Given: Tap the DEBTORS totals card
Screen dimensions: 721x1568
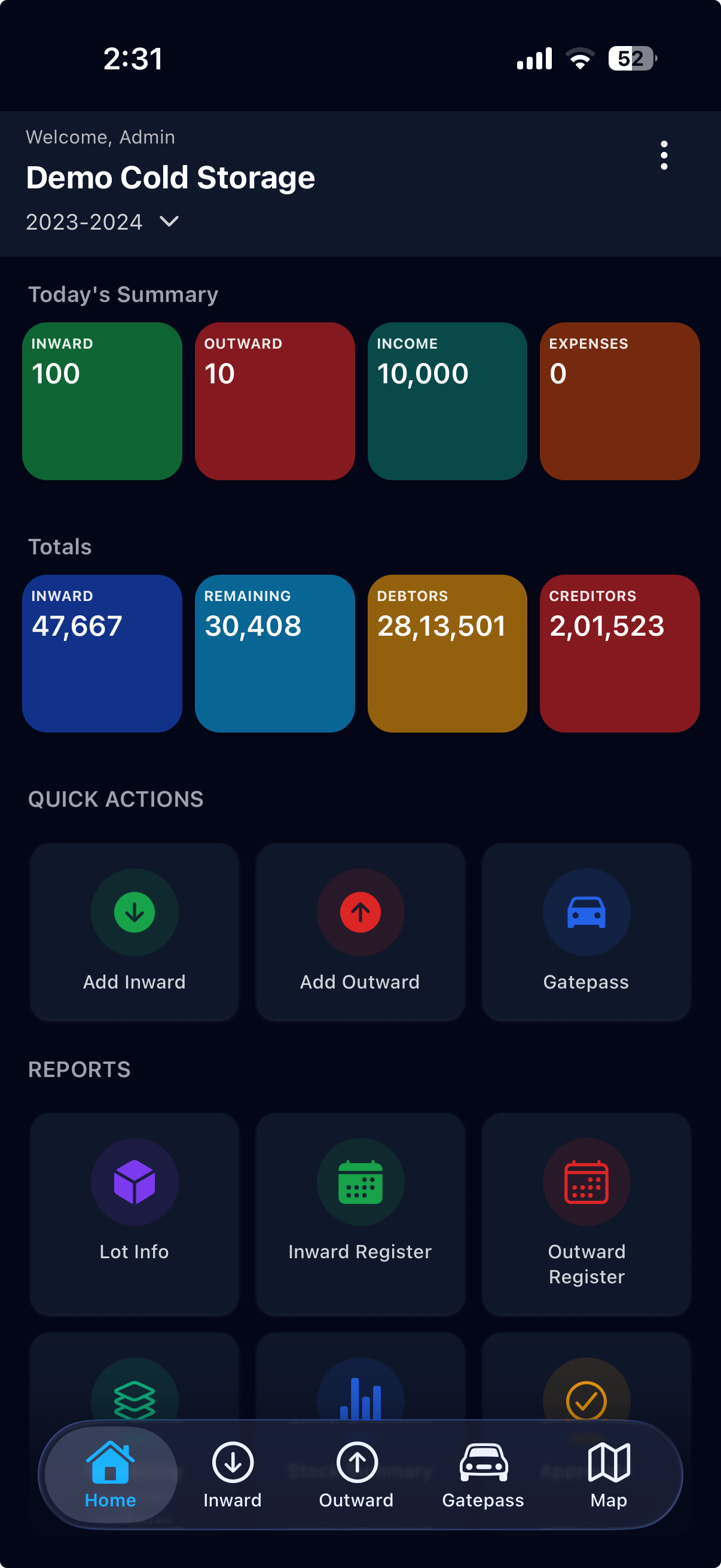Looking at the screenshot, I should (447, 652).
